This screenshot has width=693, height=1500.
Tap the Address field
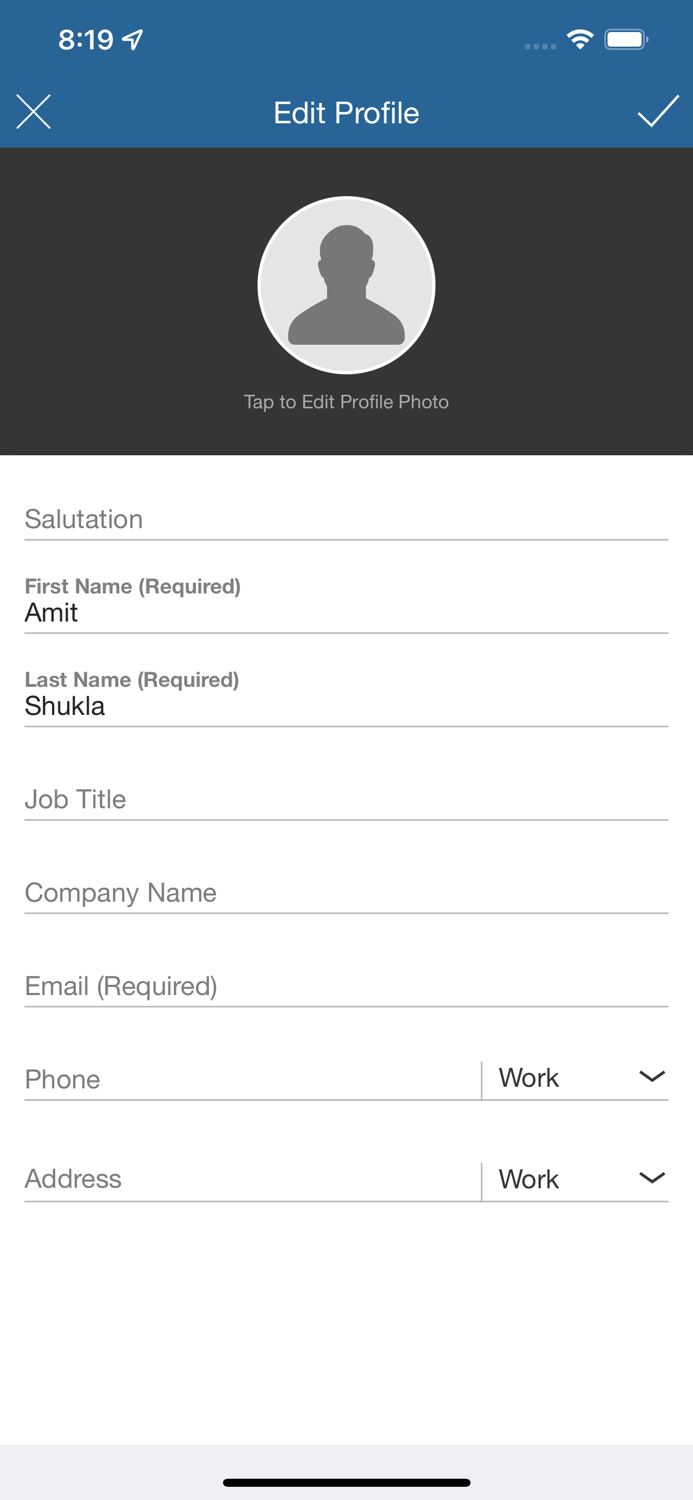[252, 1179]
